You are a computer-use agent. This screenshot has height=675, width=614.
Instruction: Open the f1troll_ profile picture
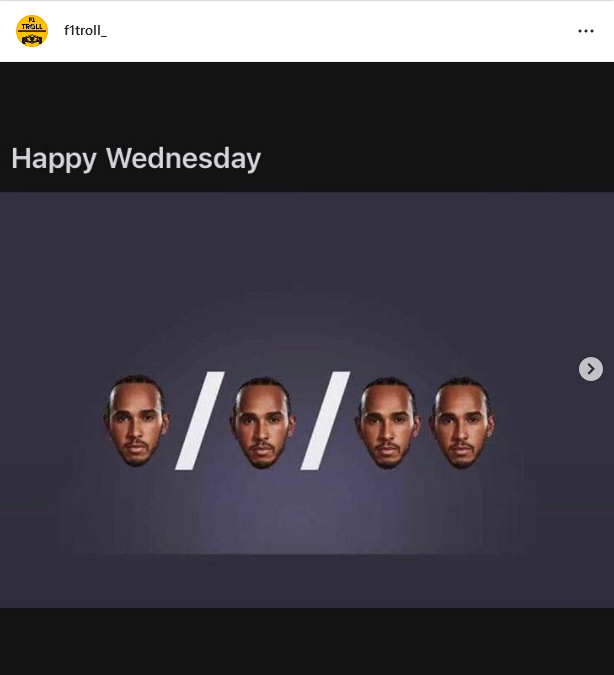tap(32, 31)
